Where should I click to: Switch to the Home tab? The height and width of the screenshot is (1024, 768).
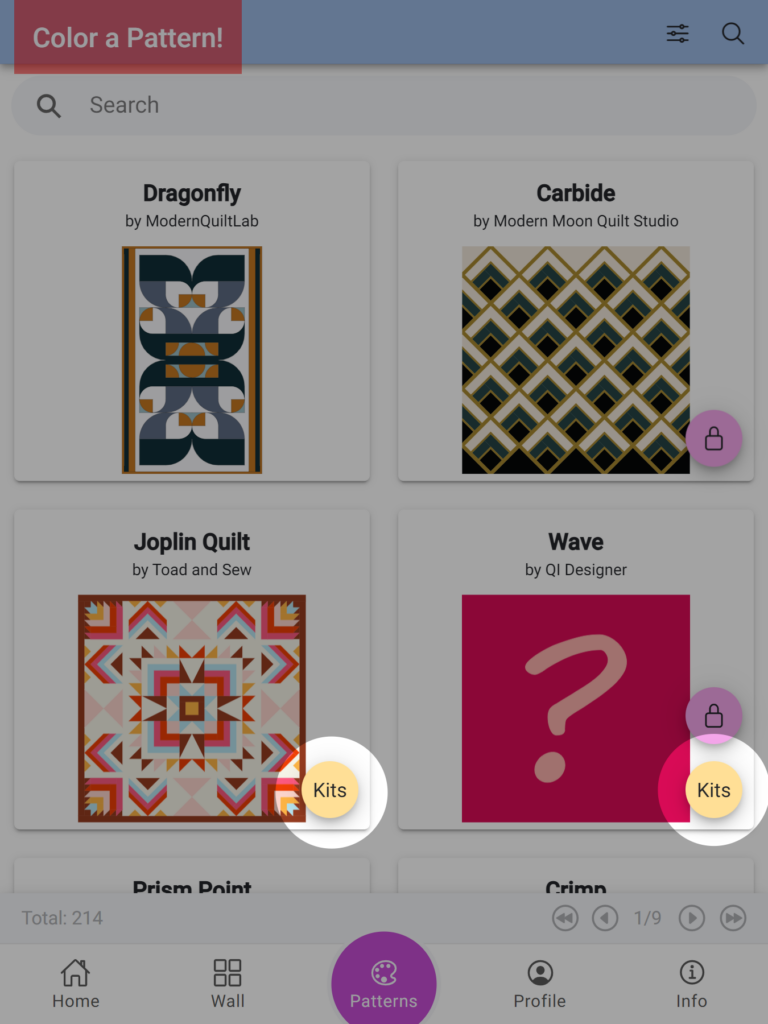coord(76,984)
